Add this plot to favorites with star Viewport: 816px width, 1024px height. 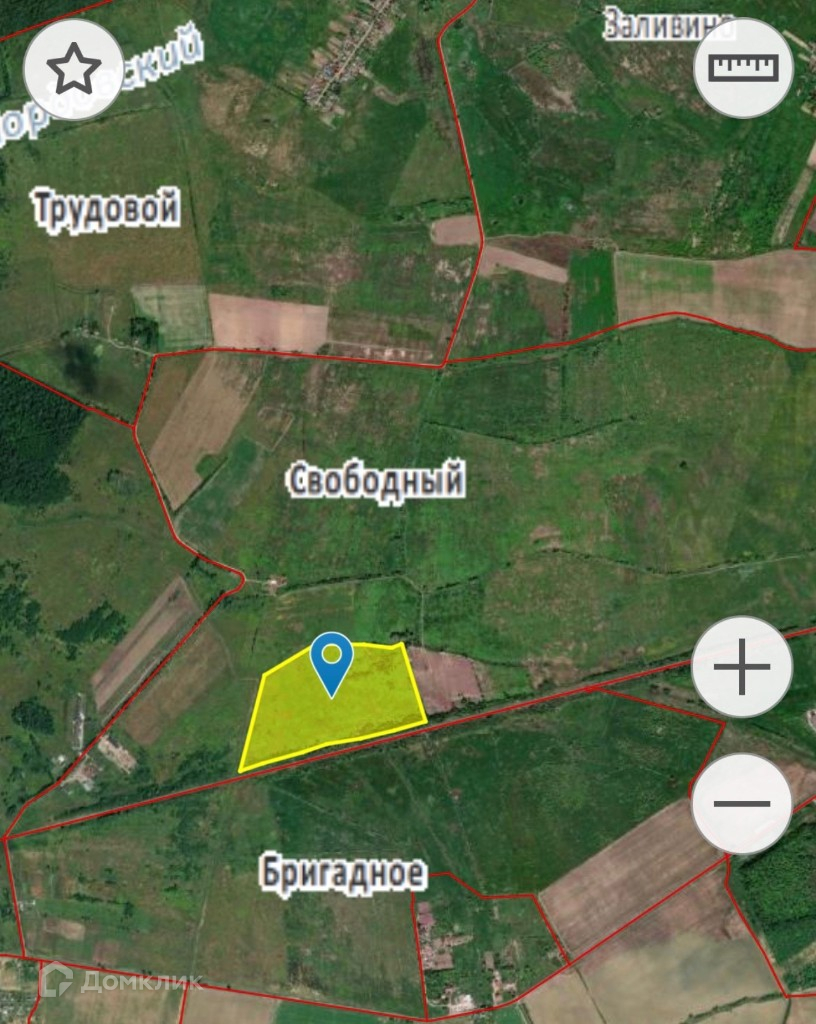[74, 68]
